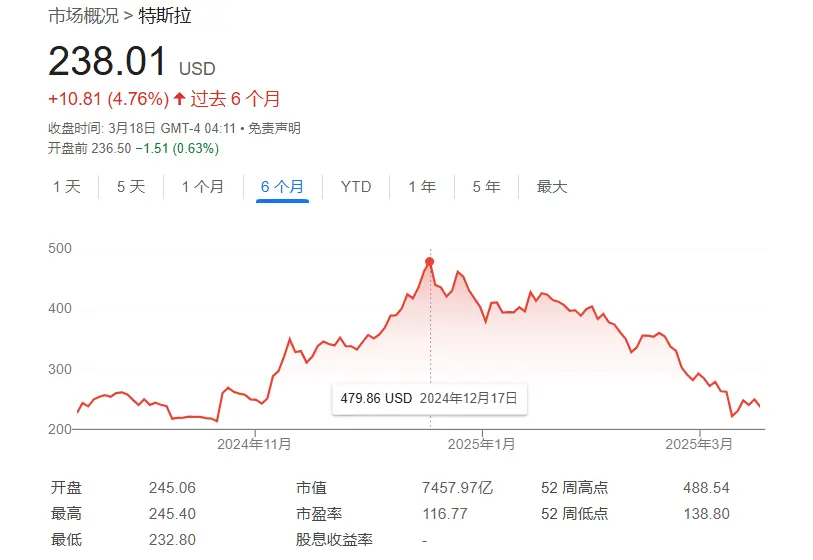
Task: View the 1 年 price history
Action: [x=422, y=187]
